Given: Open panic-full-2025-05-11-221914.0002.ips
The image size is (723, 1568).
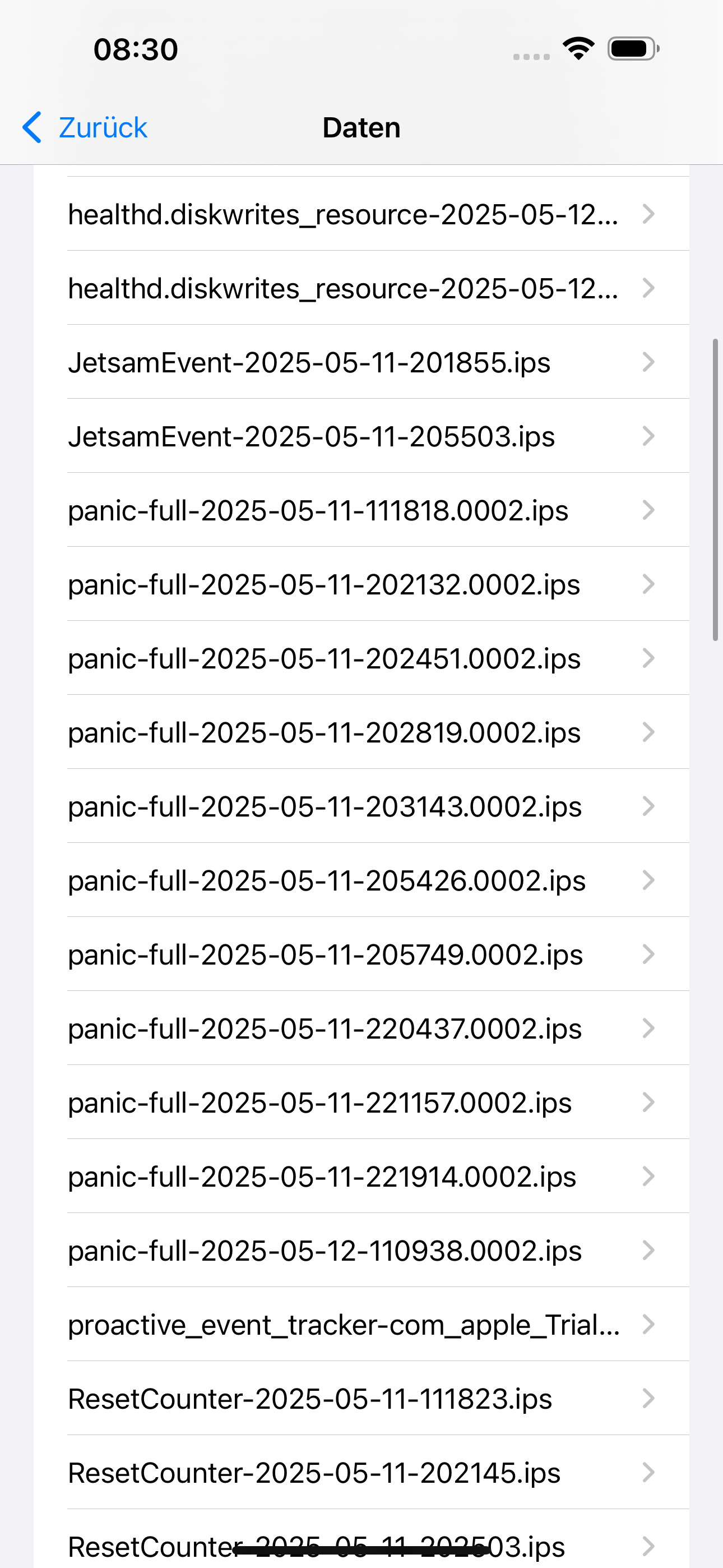Looking at the screenshot, I should click(361, 1177).
